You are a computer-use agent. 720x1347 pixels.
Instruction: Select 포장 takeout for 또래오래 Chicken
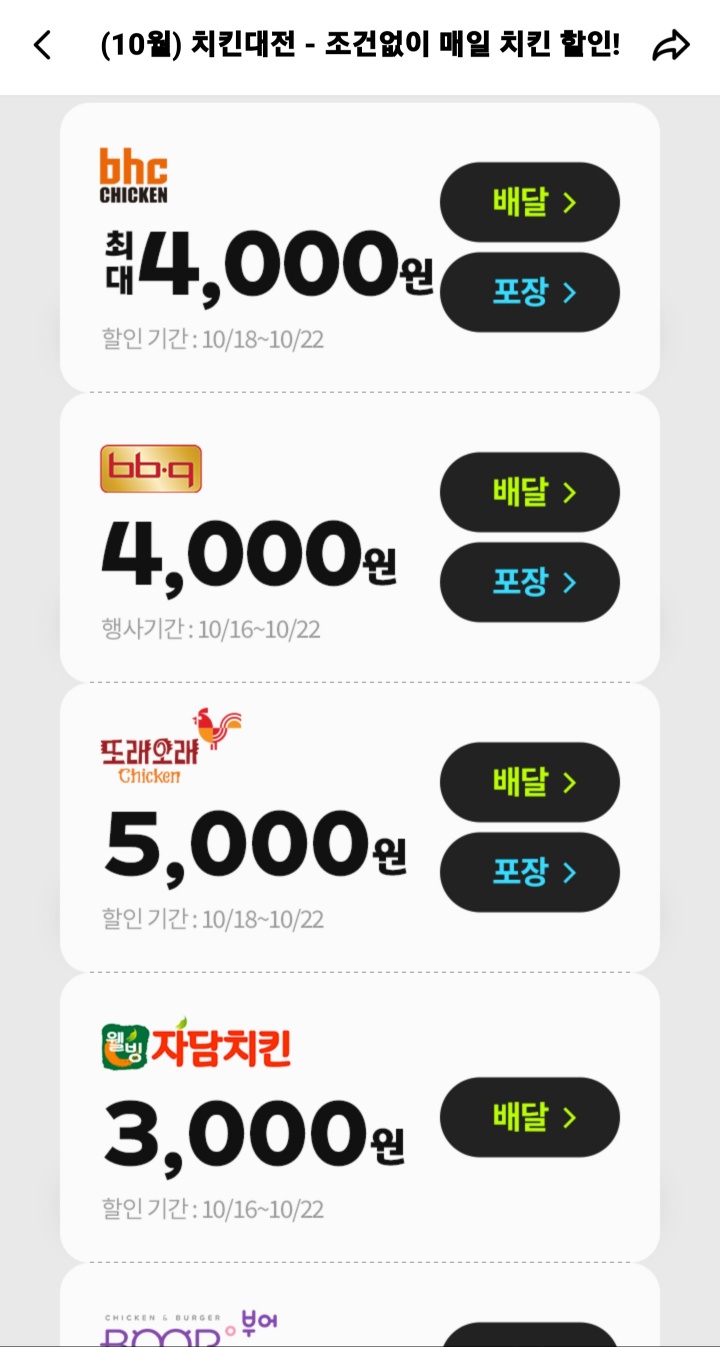point(529,872)
